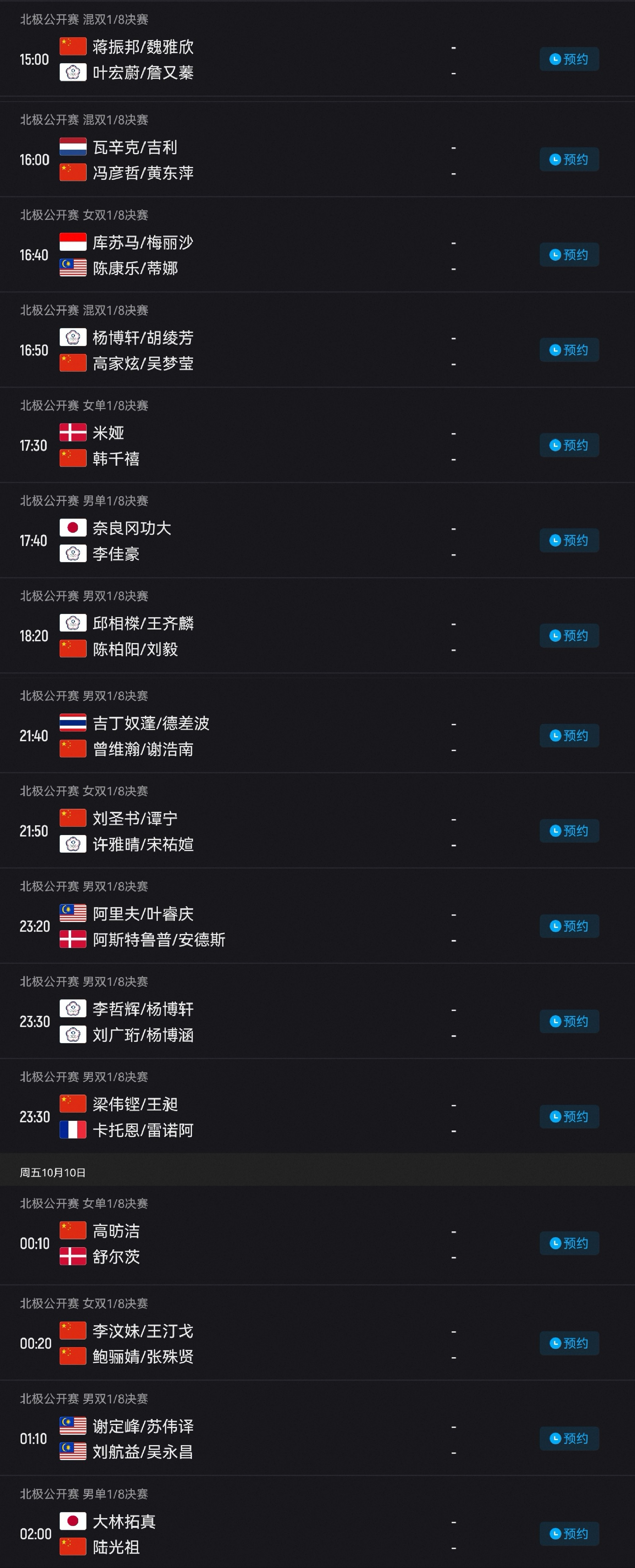This screenshot has width=635, height=1568.
Task: Book the 21:40 吉丁奴蓬/德差波 match
Action: click(569, 735)
